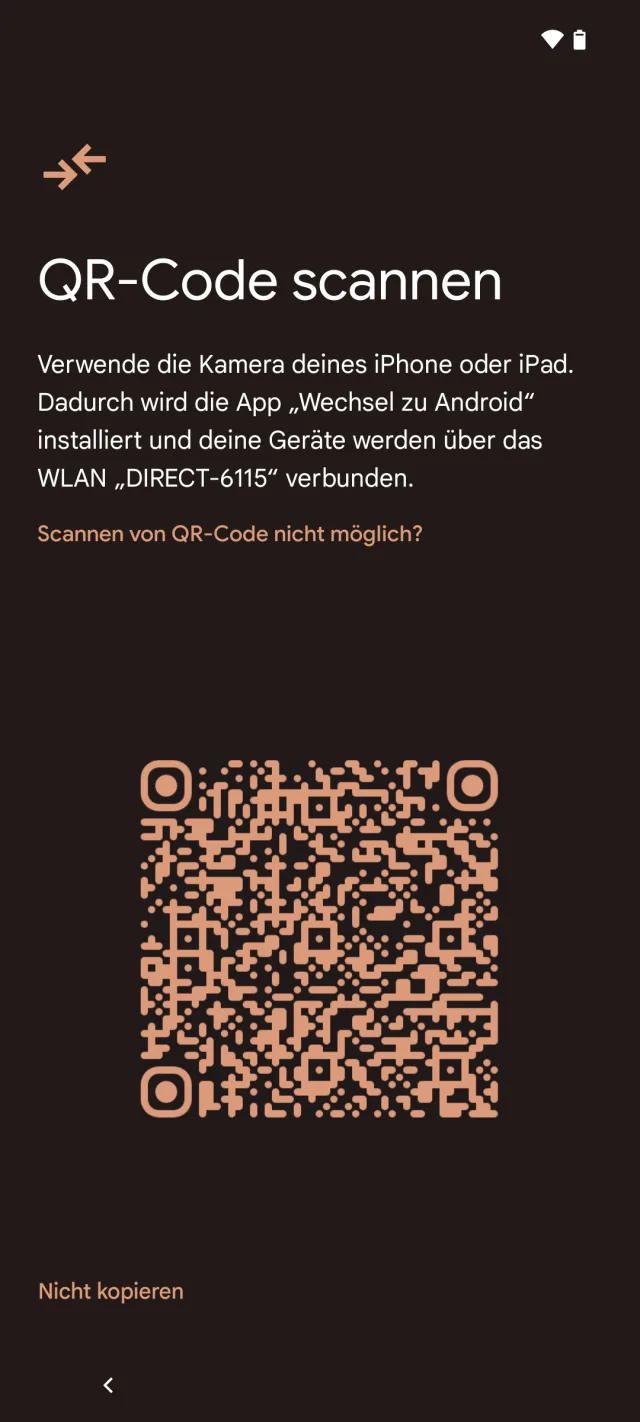Viewport: 640px width, 1422px height.
Task: Go back using the navigation arrow
Action: point(108,1385)
